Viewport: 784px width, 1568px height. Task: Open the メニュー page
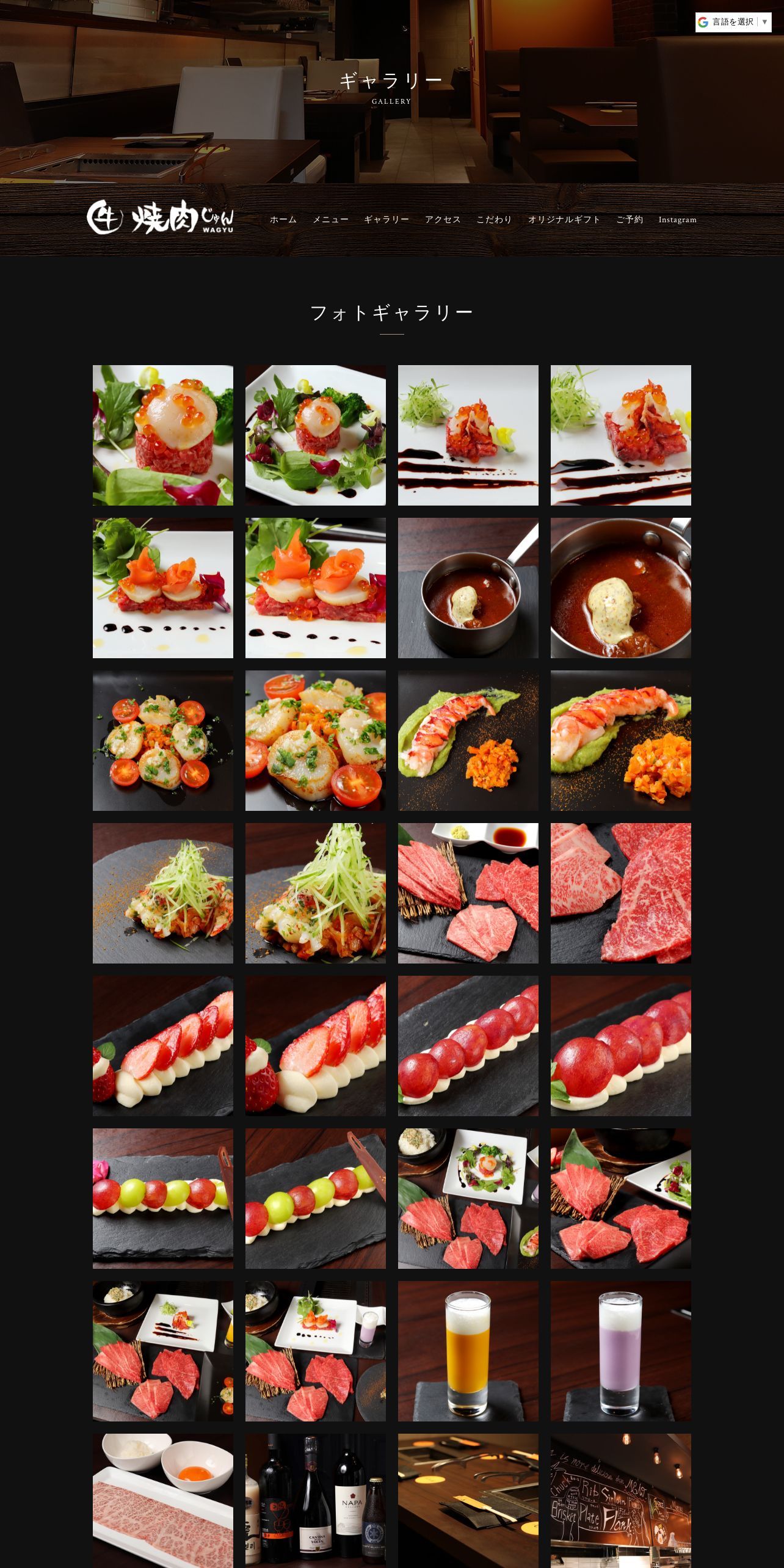pos(330,220)
